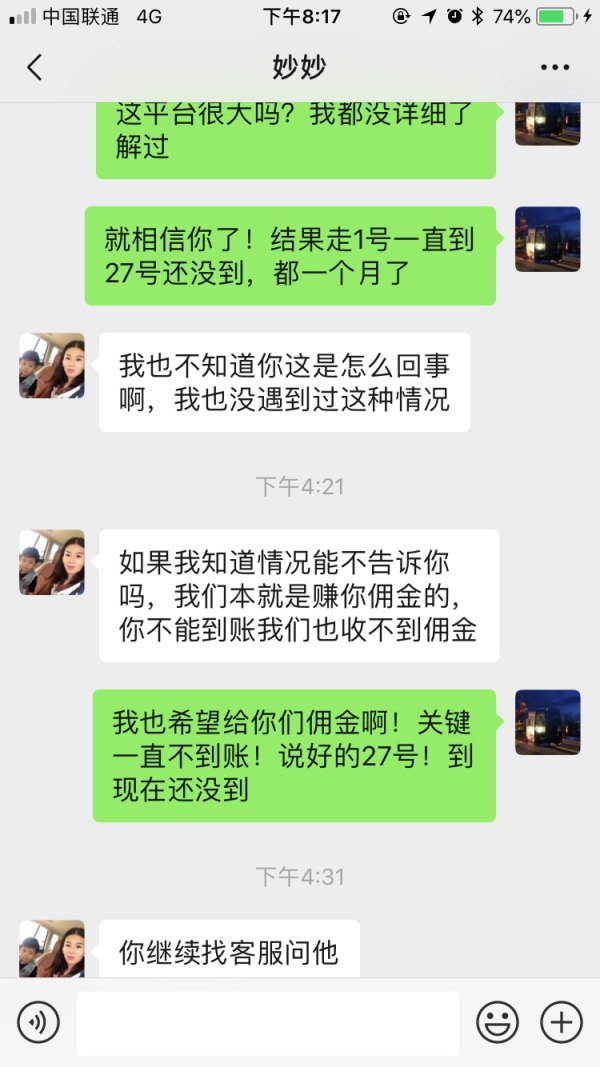Switch to voice message input
The image size is (600, 1067).
point(39,1022)
